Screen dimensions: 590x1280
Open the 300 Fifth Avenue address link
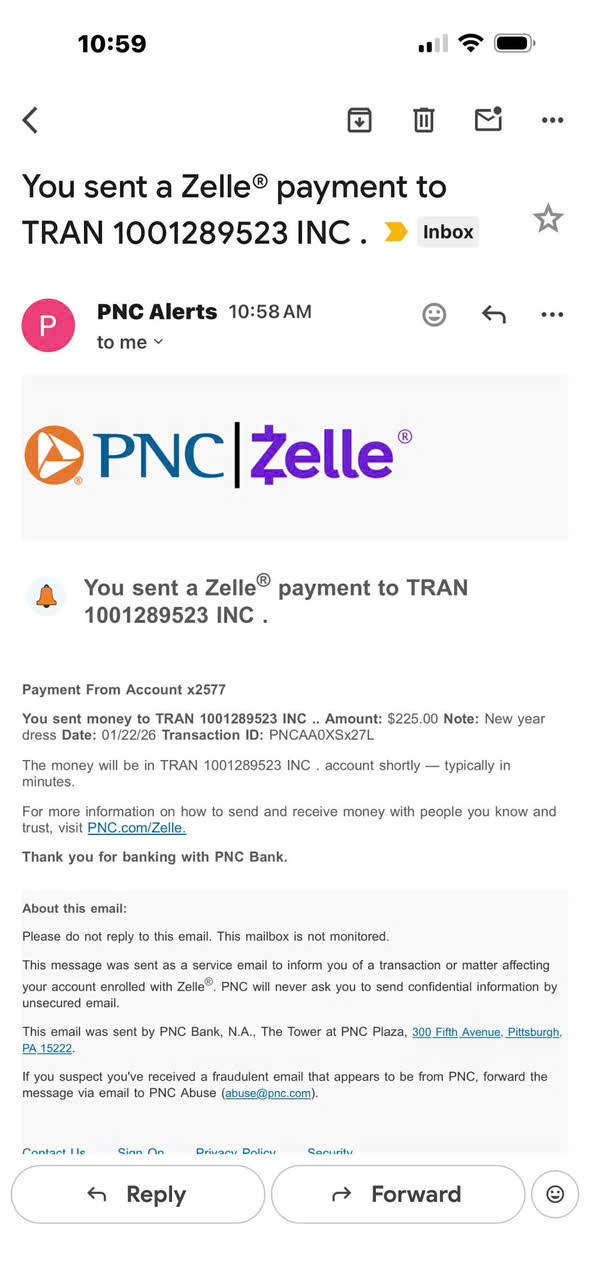[x=487, y=1032]
